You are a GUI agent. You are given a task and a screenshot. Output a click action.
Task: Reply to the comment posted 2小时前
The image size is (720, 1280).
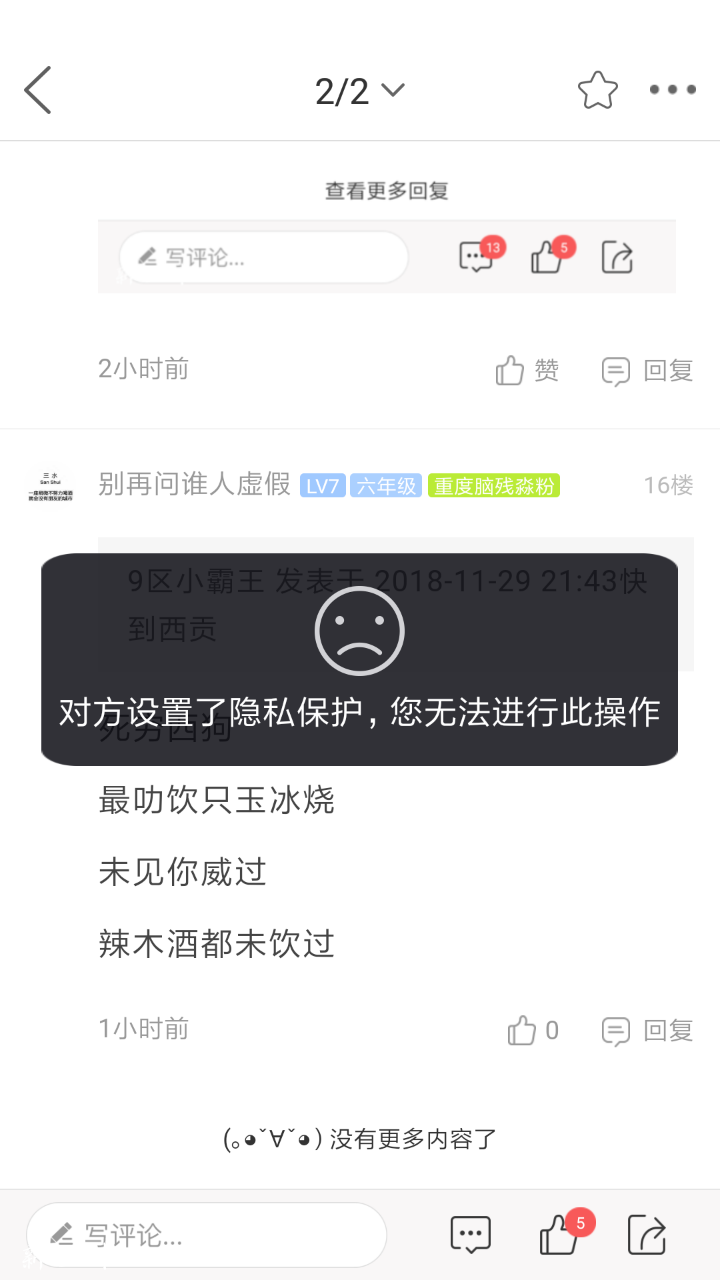(x=648, y=371)
